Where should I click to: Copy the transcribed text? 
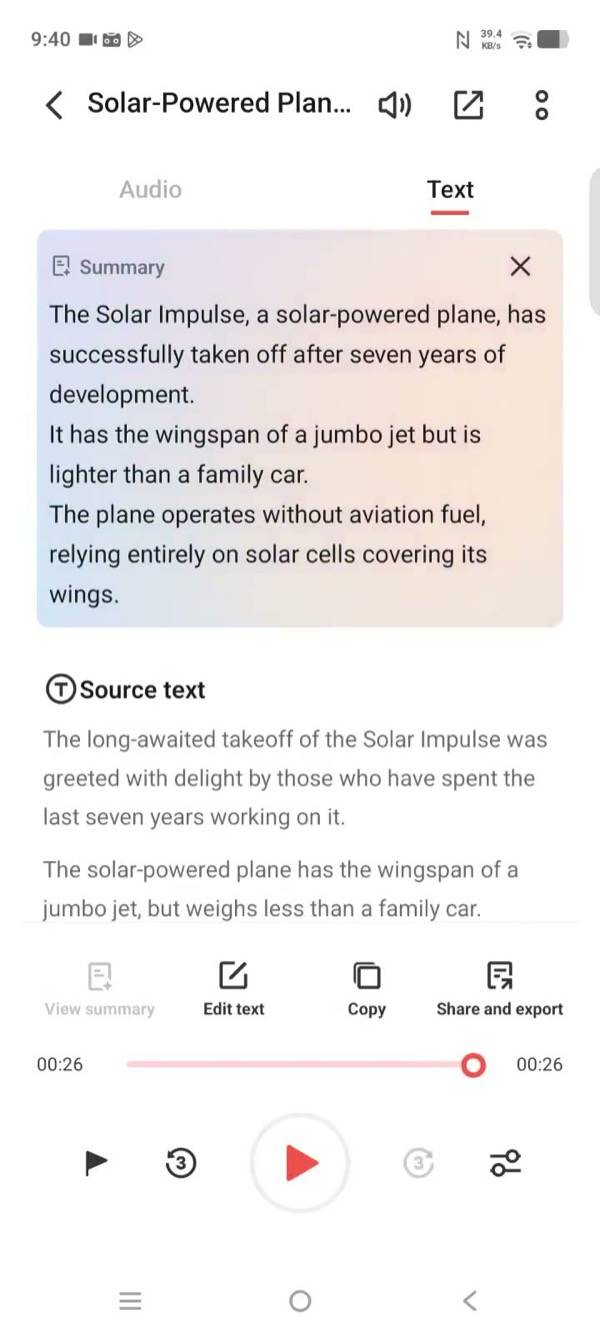366,988
